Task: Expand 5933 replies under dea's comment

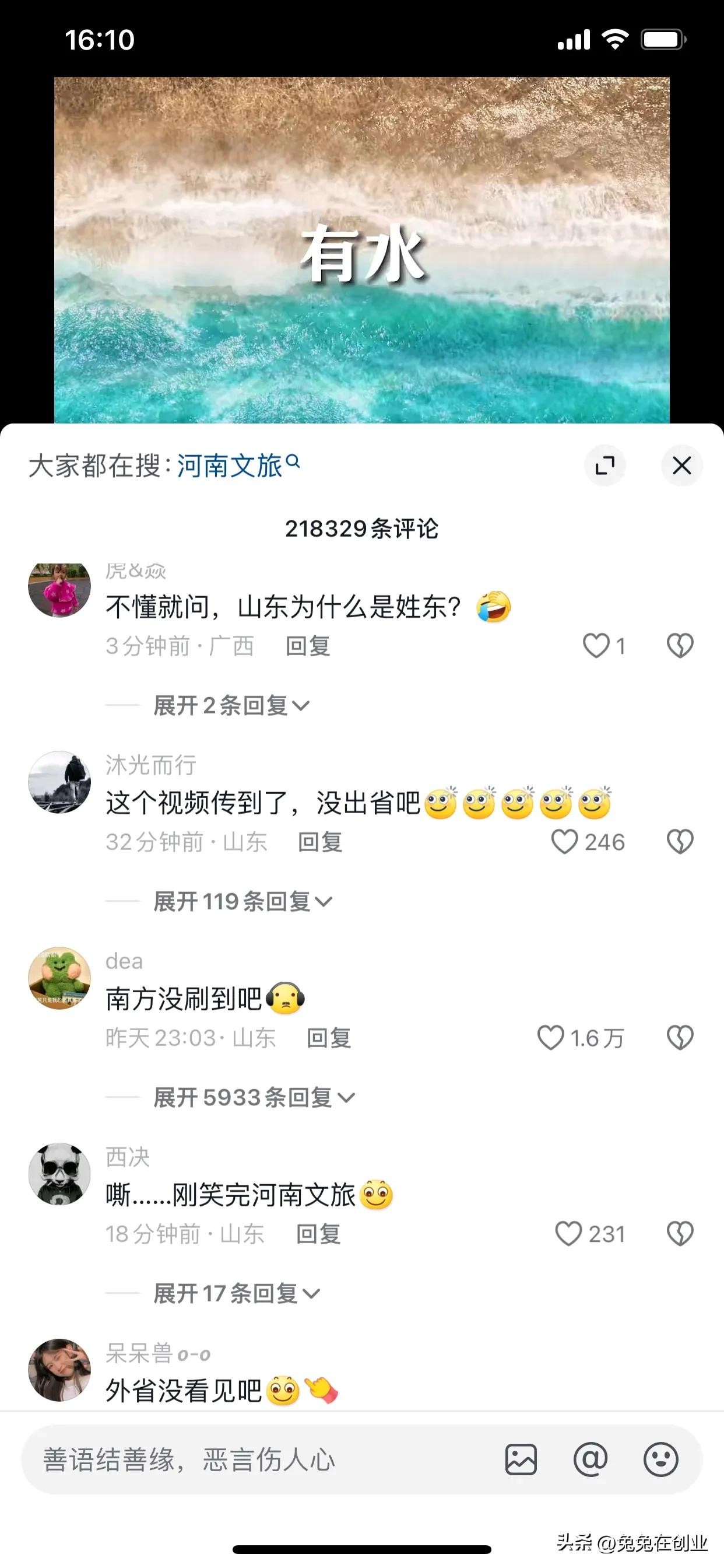Action: point(253,1097)
